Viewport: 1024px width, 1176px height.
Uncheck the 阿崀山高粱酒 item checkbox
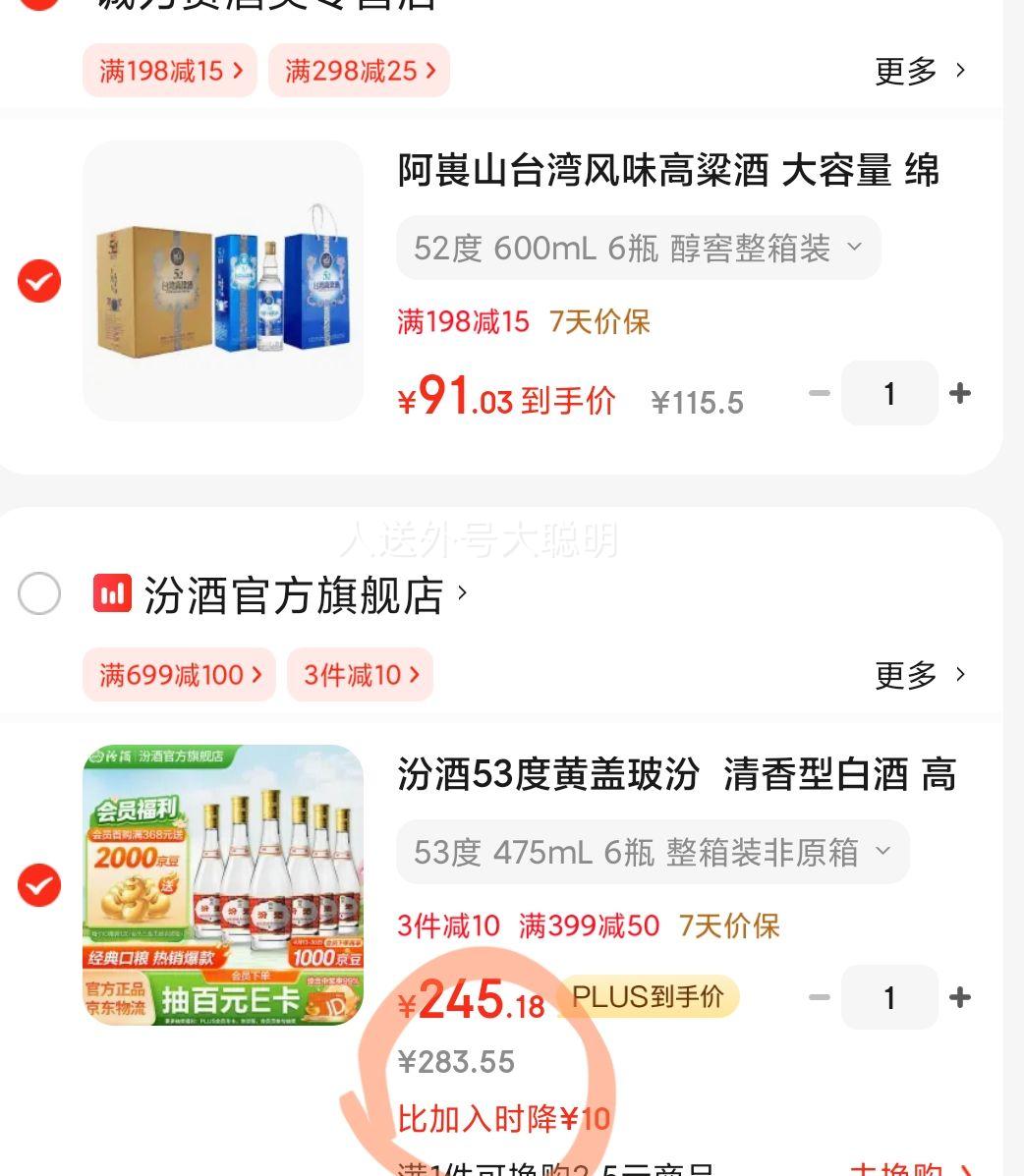[39, 281]
